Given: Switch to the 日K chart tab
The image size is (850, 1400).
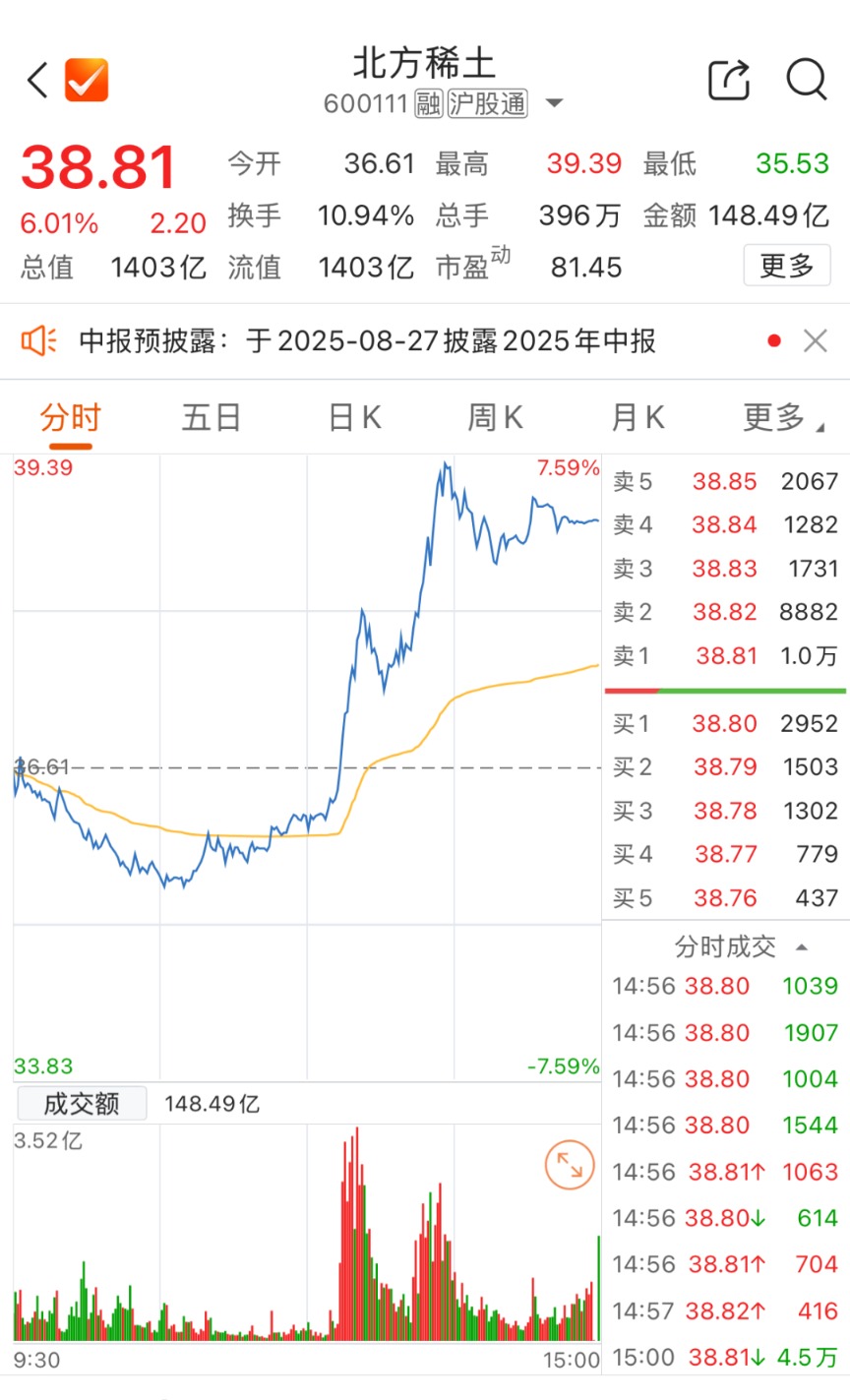Looking at the screenshot, I should [354, 418].
